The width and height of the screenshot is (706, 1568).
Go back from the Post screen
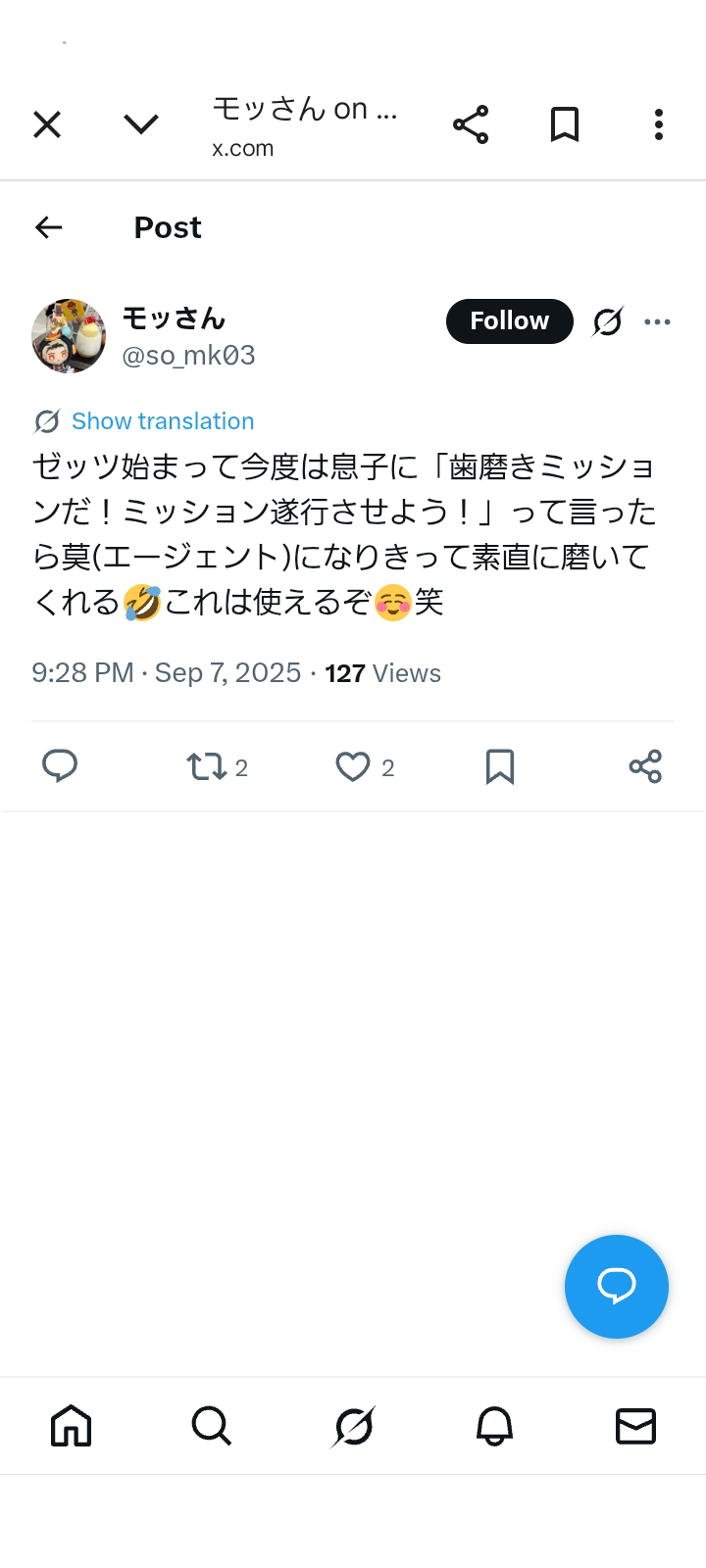pos(49,227)
